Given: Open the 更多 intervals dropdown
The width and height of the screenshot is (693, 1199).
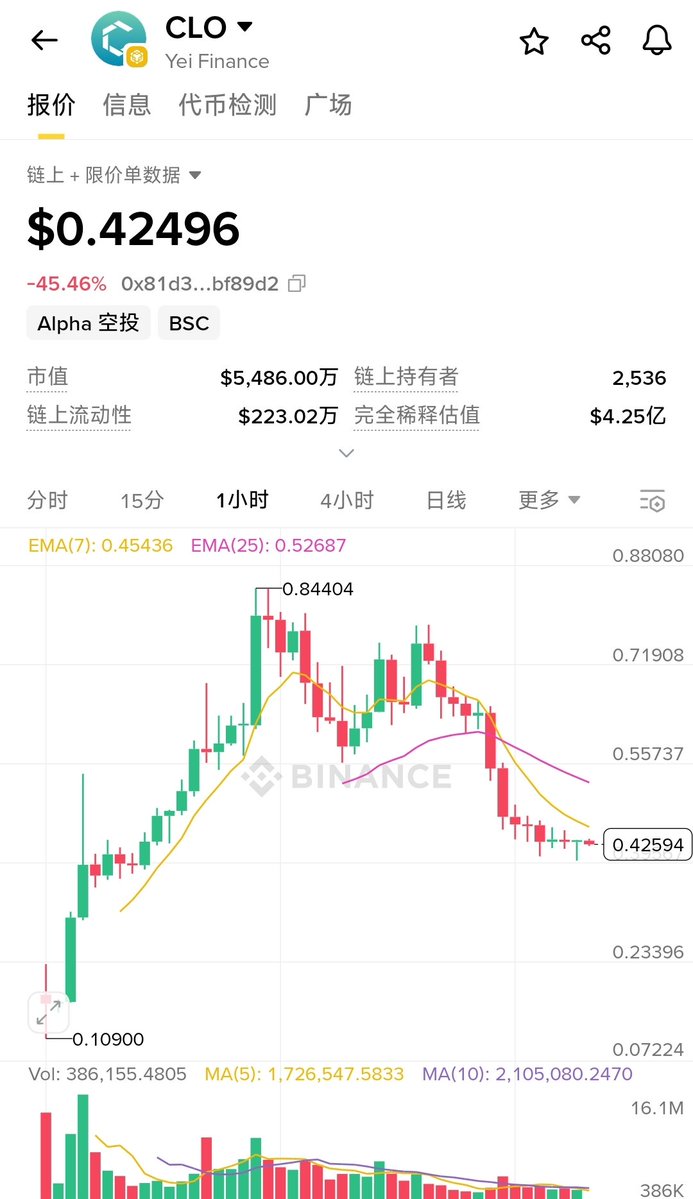Looking at the screenshot, I should pos(549,500).
